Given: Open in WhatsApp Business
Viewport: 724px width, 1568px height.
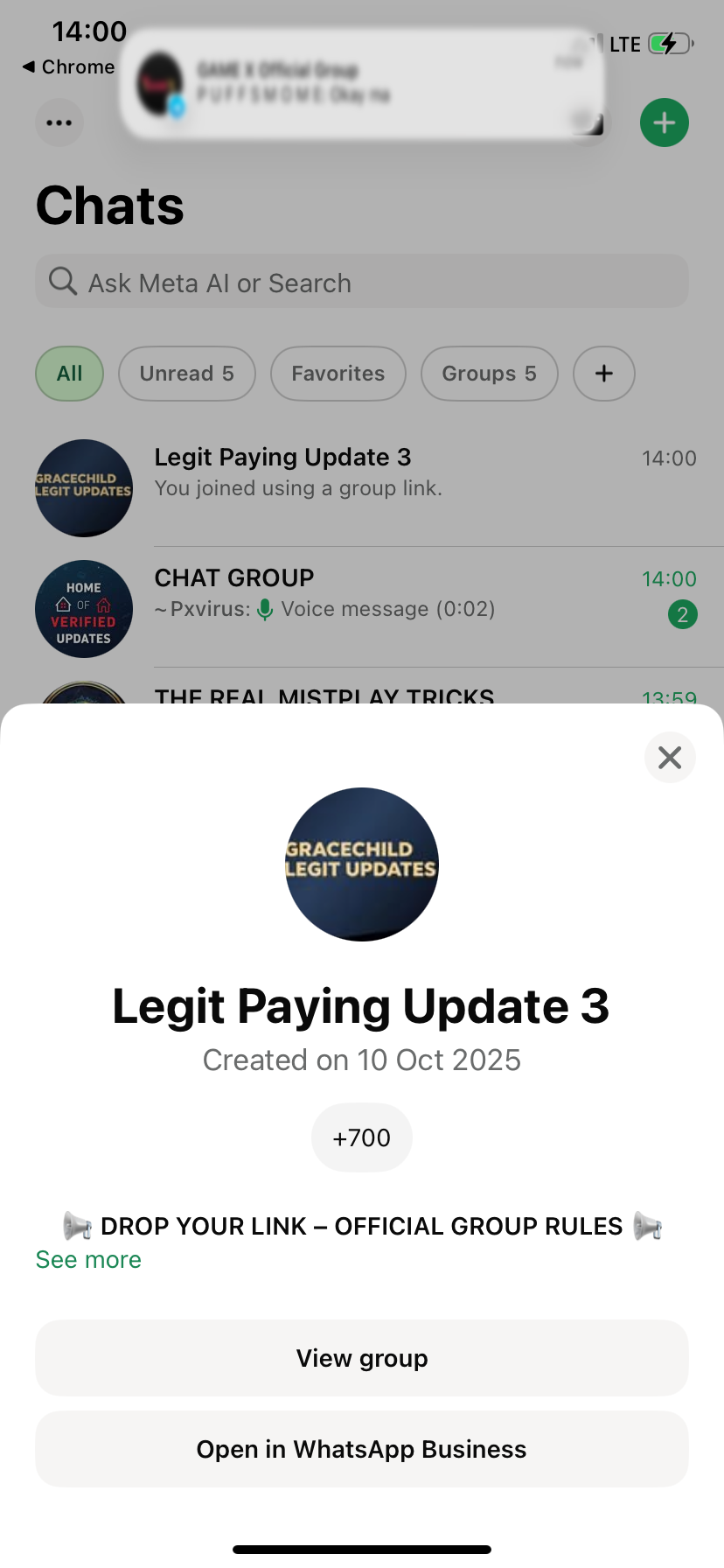Looking at the screenshot, I should tap(362, 1449).
